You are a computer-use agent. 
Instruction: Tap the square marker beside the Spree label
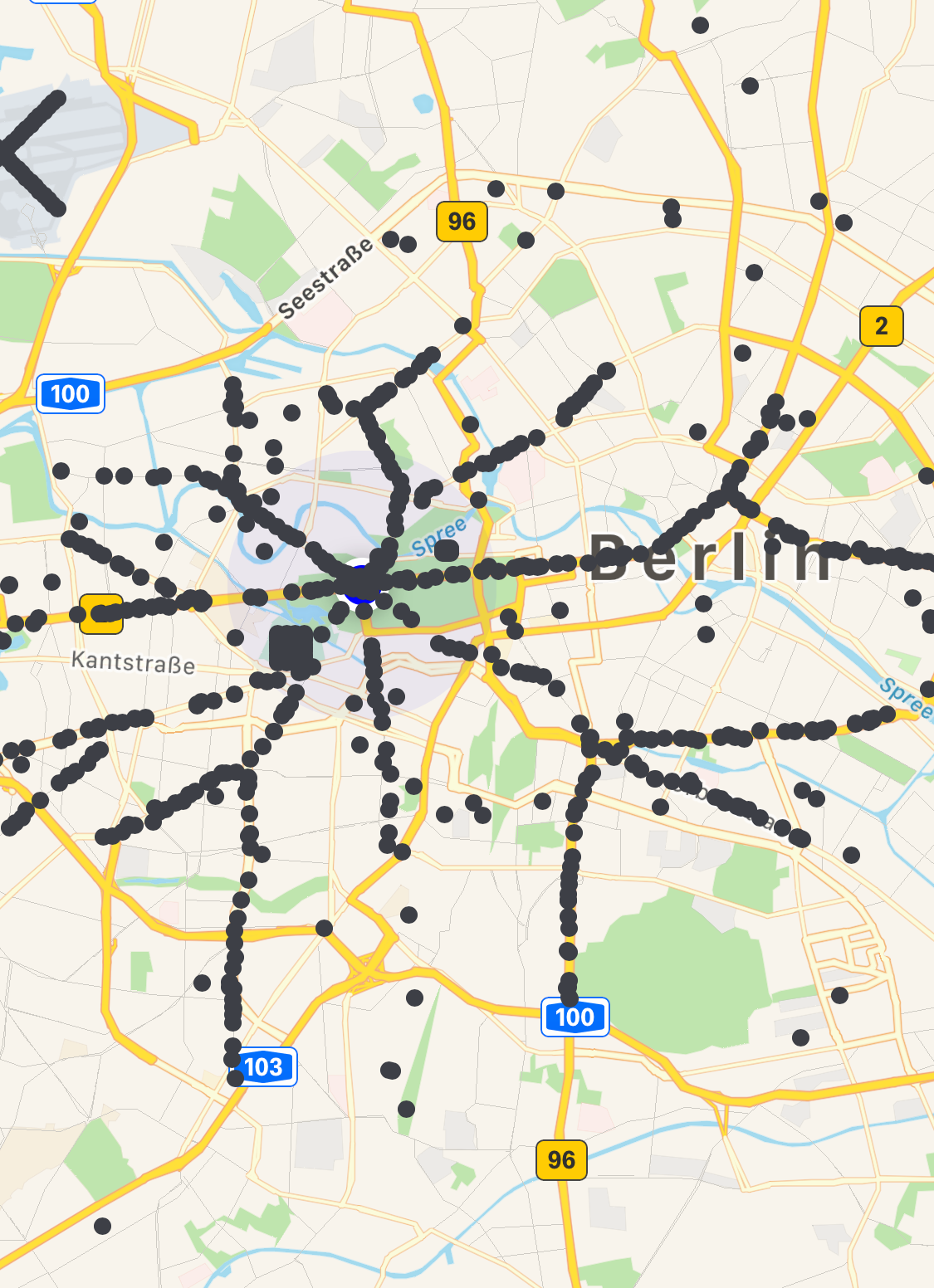[x=447, y=550]
